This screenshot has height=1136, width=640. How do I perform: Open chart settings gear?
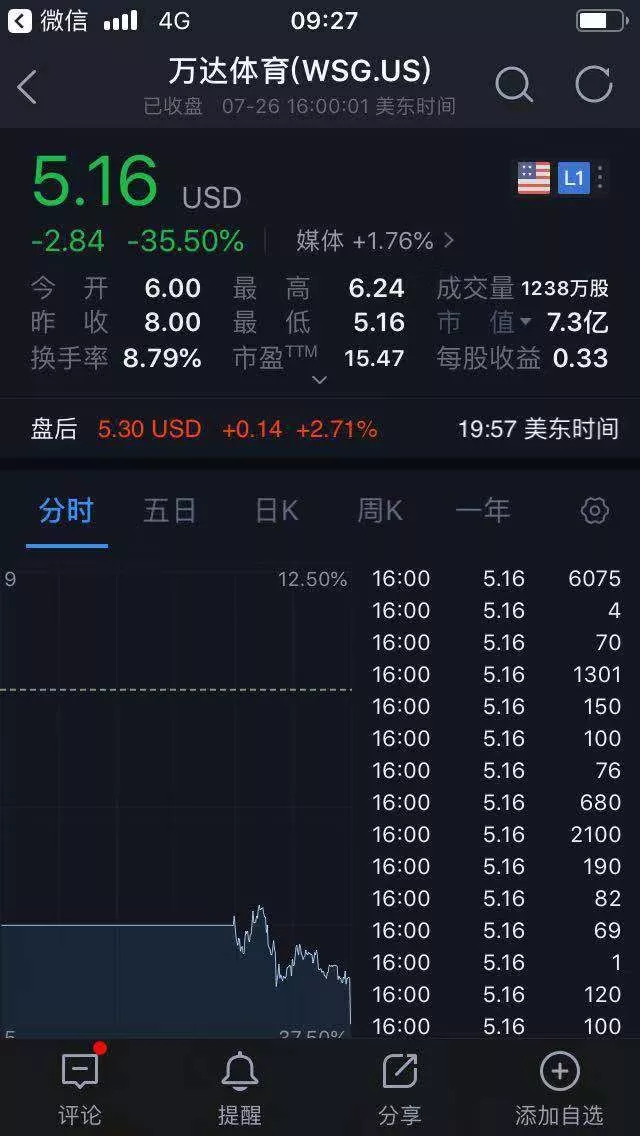tap(595, 511)
